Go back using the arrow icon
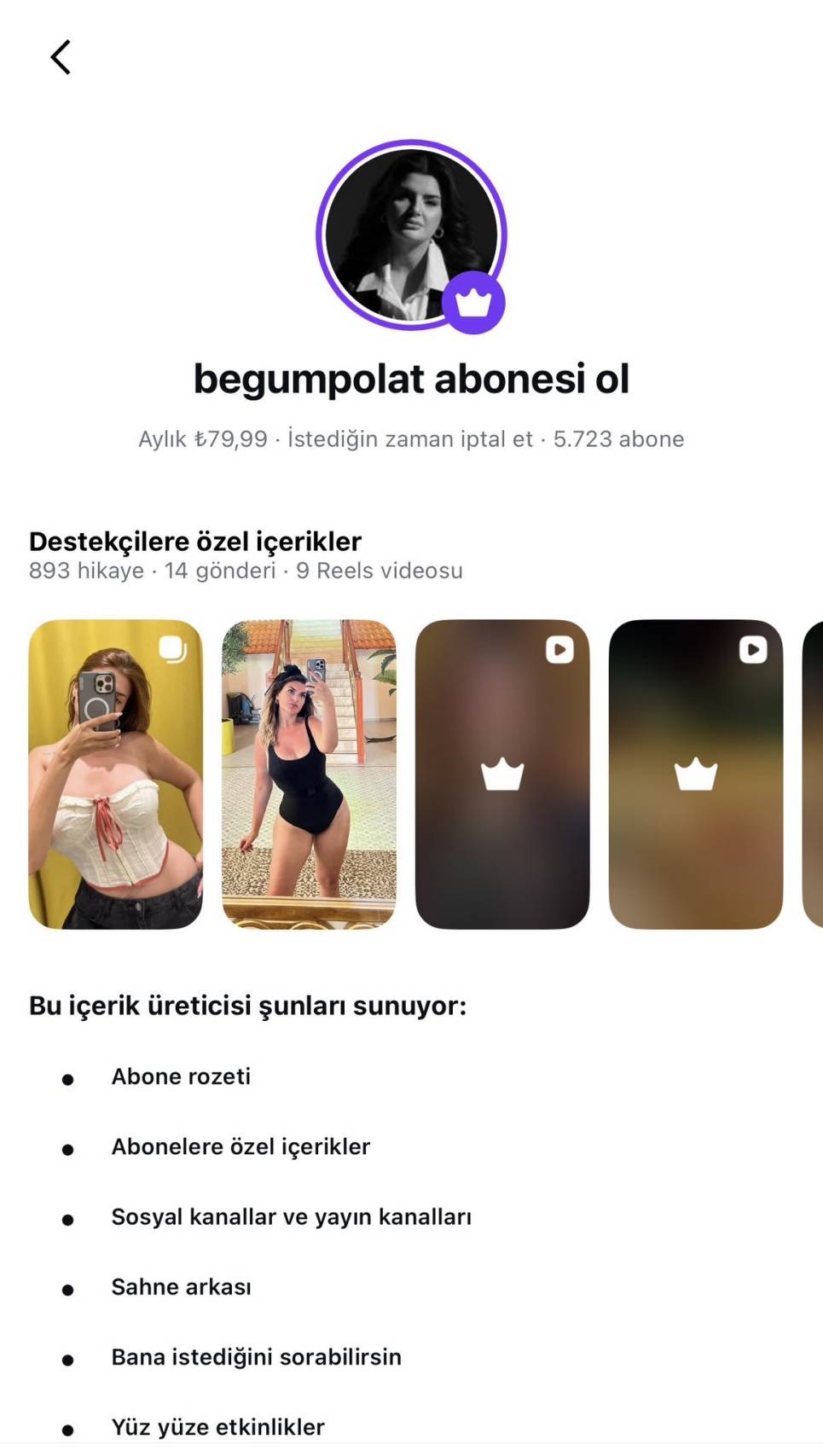 click(61, 57)
